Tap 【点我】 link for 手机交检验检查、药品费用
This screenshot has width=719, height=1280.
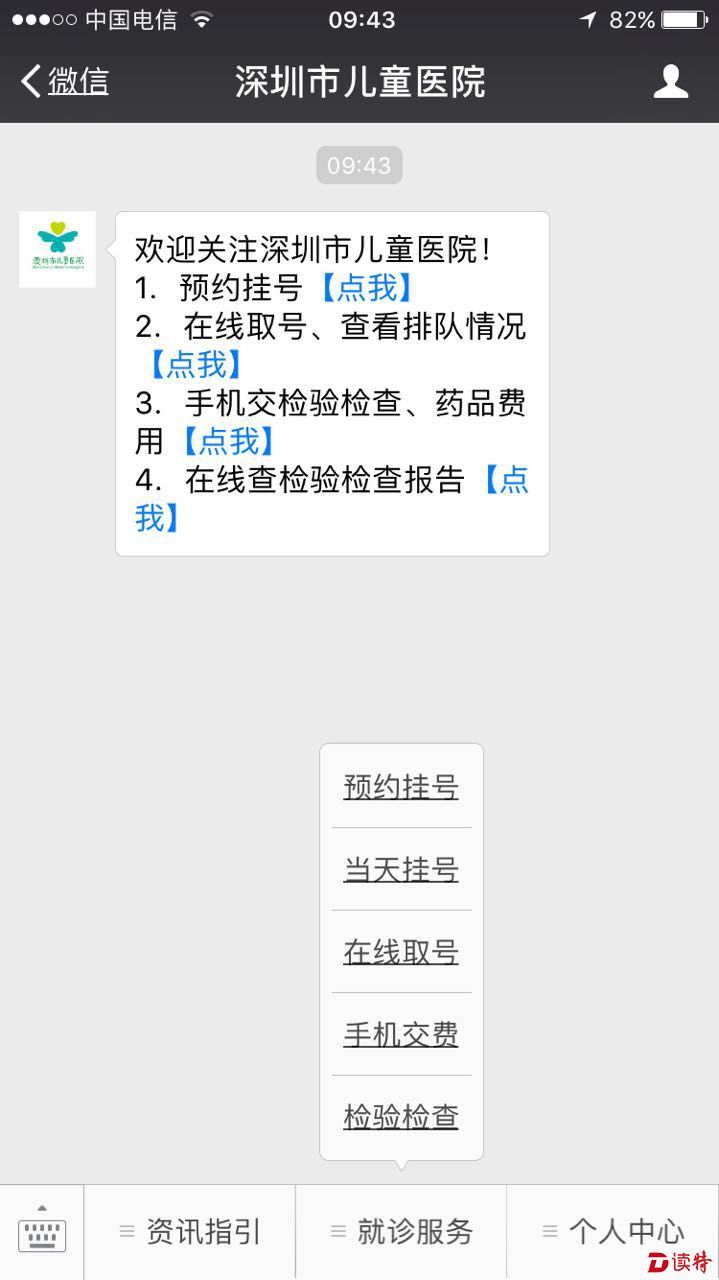pos(228,440)
